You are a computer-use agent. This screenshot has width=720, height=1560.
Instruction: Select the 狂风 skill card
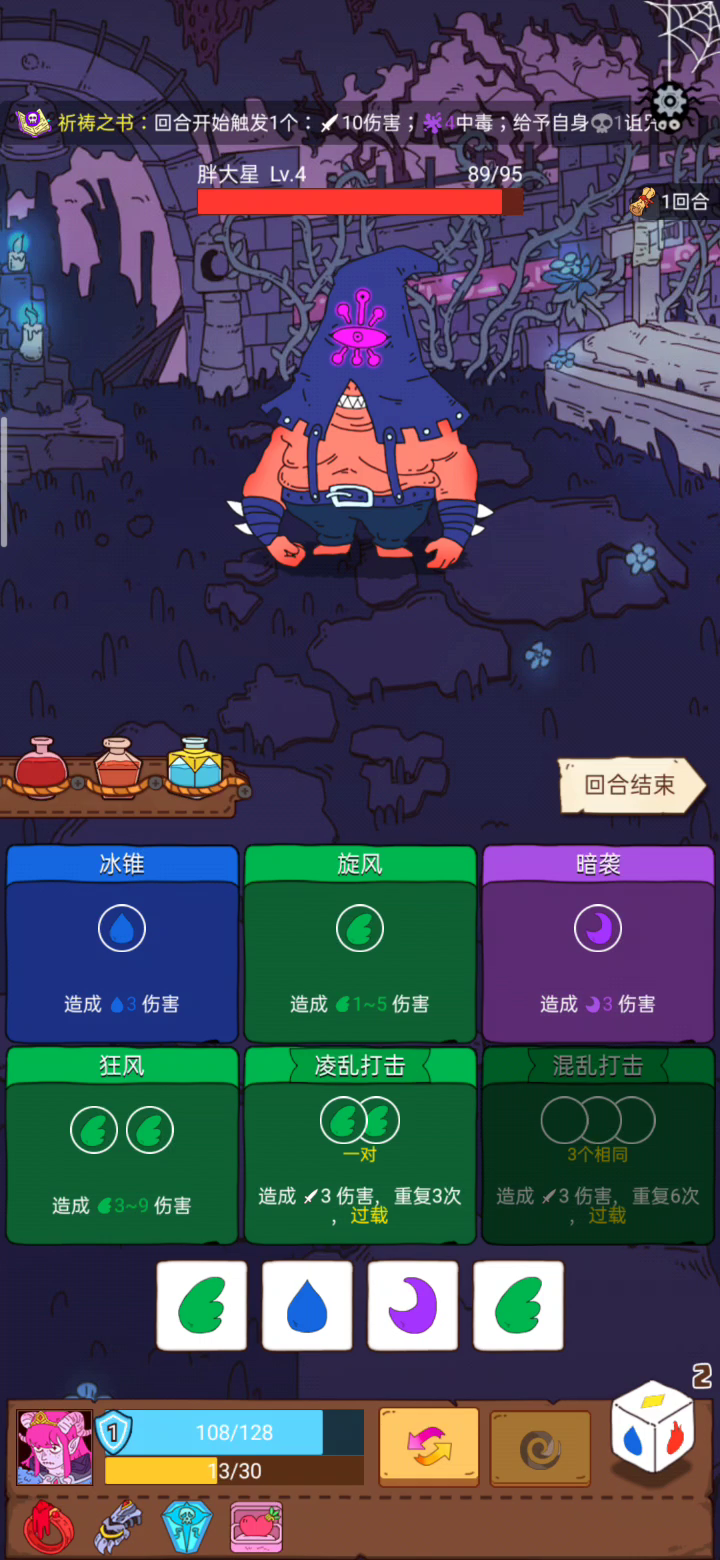122,1145
